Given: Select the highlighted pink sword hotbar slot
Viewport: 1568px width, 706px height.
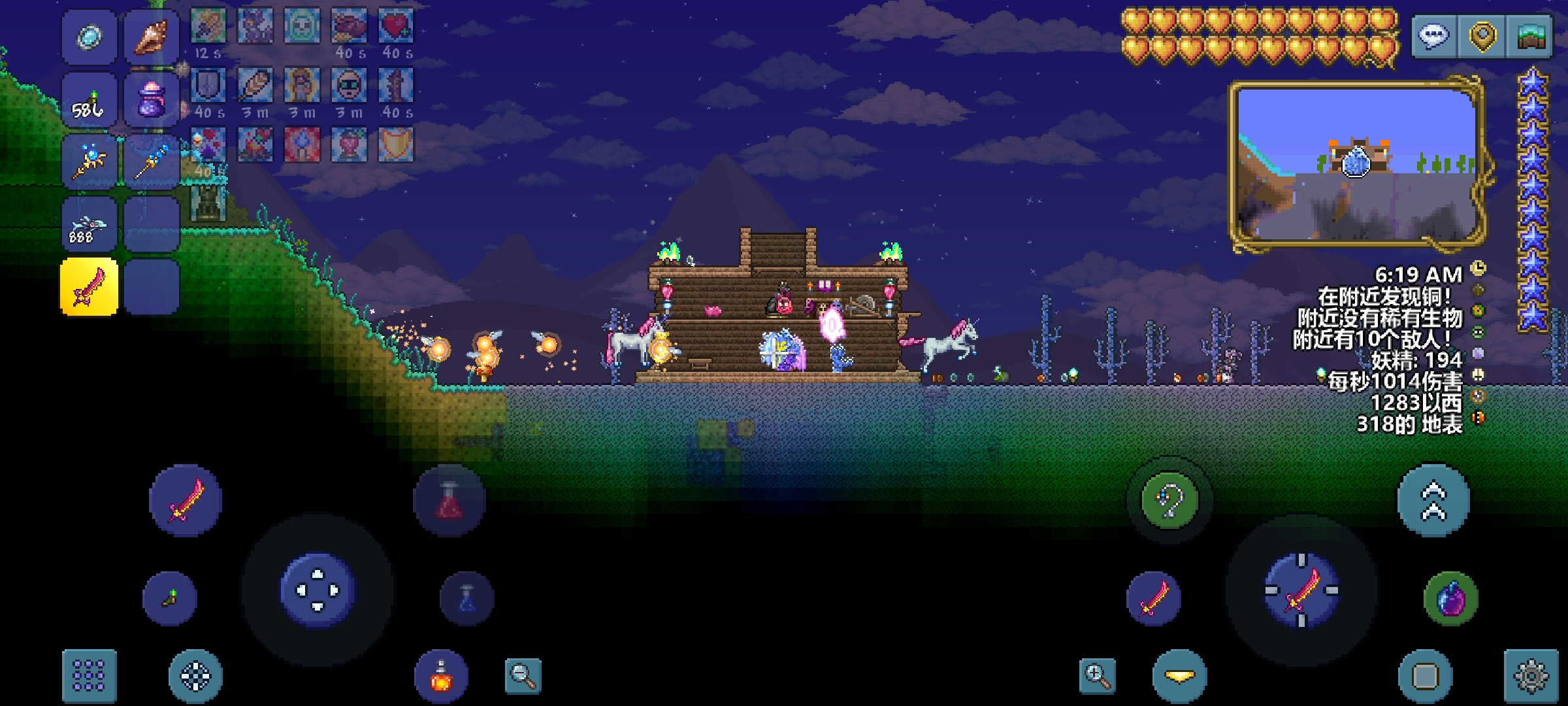Looking at the screenshot, I should pos(90,286).
